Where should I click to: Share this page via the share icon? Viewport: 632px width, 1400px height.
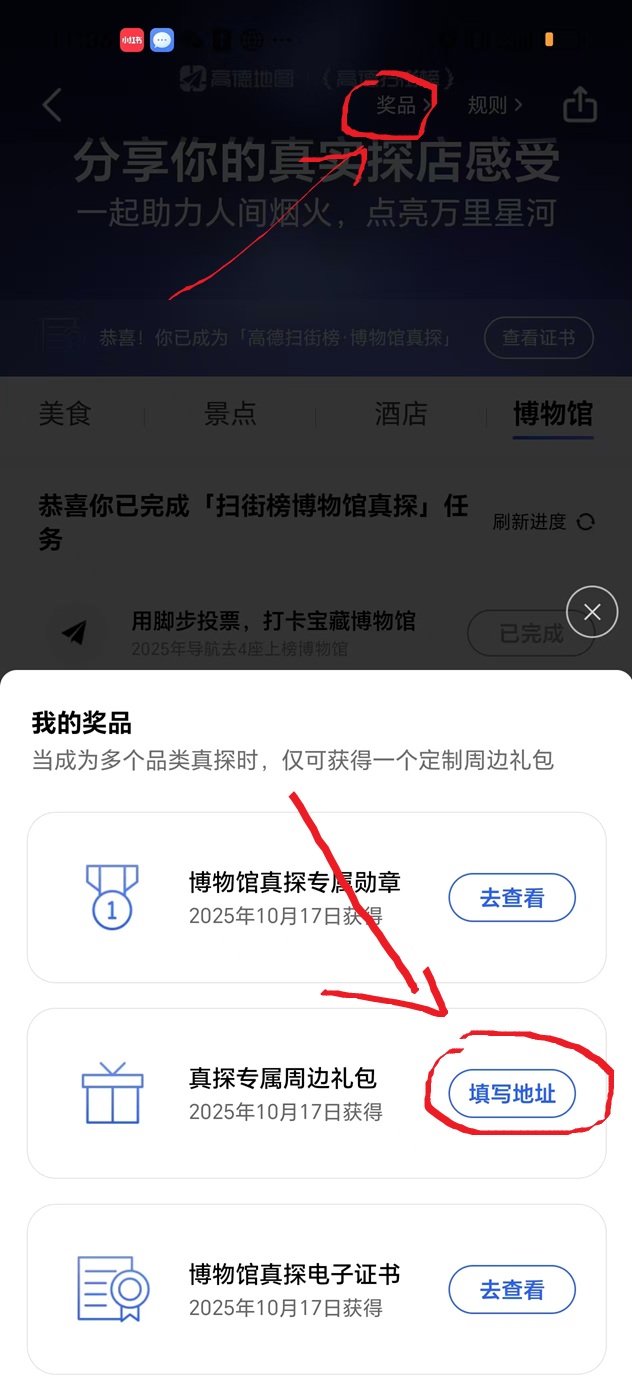point(580,105)
